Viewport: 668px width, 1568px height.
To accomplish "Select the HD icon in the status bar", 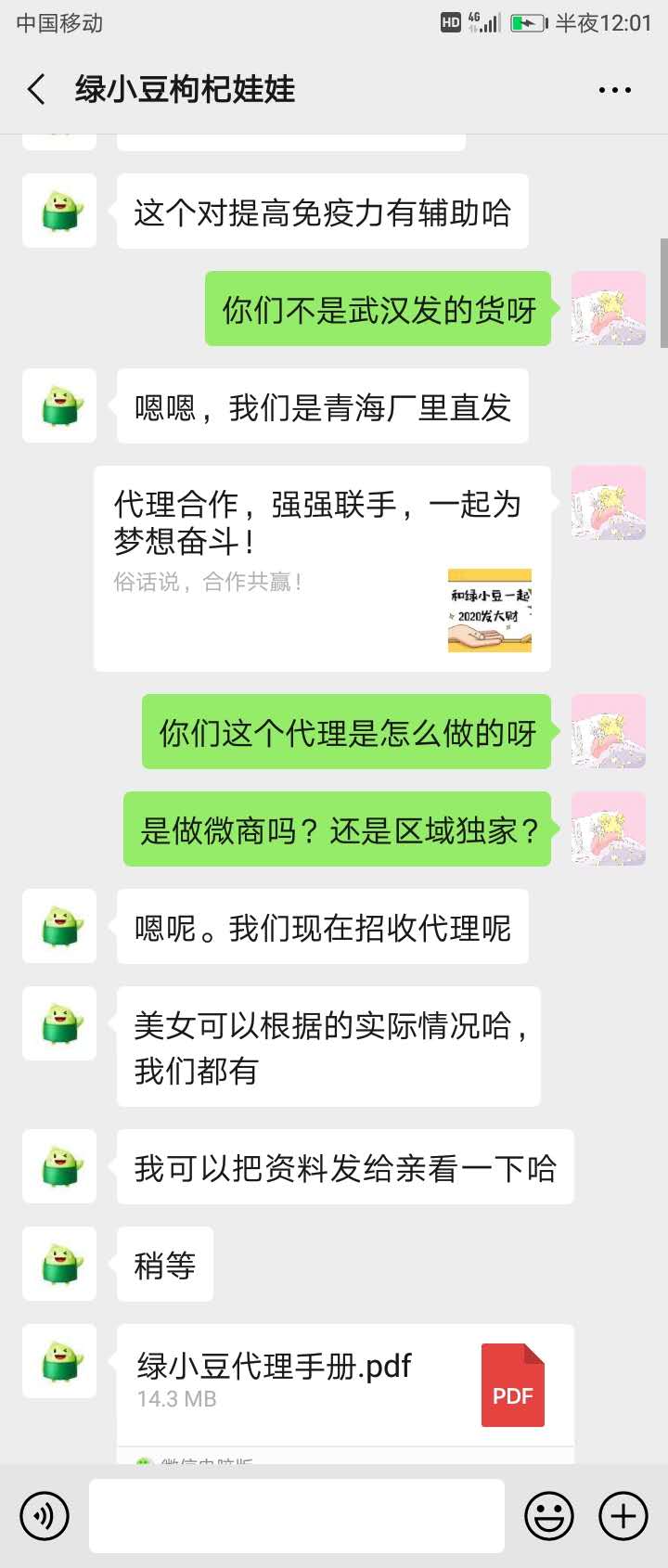I will [x=452, y=23].
